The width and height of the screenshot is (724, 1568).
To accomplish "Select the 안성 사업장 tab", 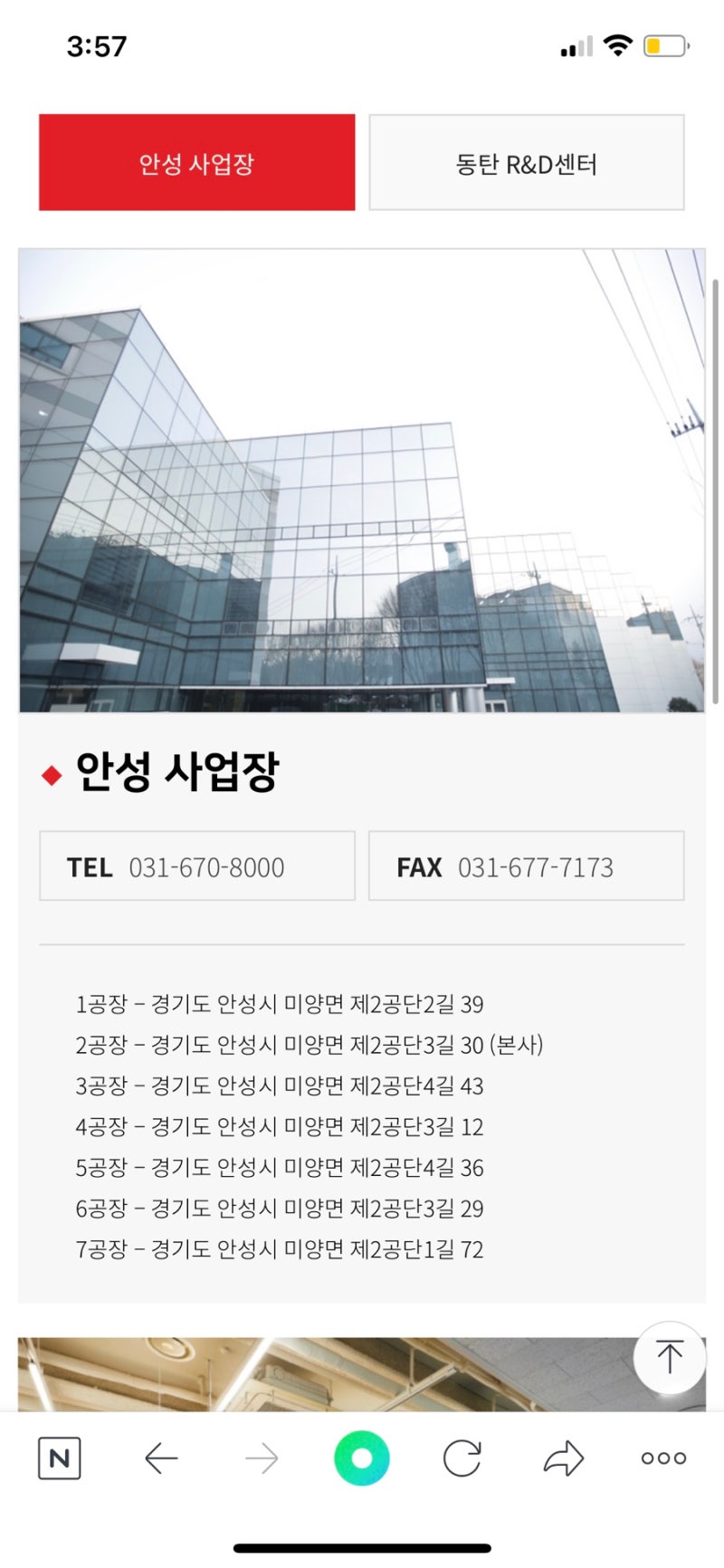I will point(196,163).
